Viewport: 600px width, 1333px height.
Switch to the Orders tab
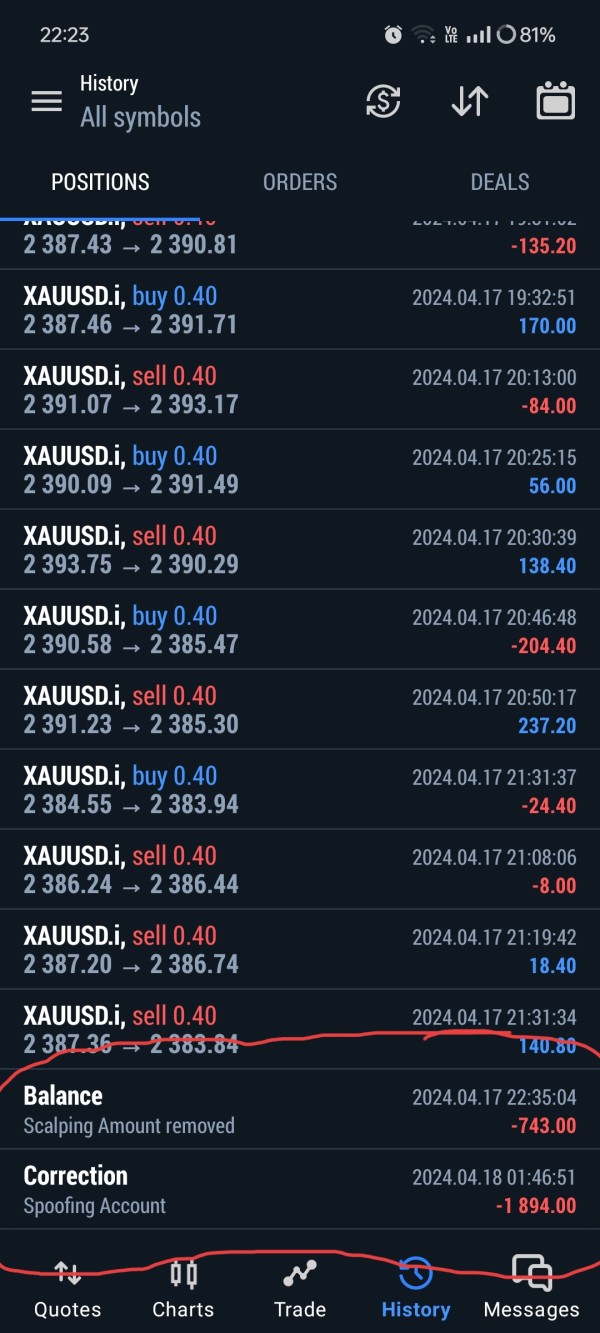coord(300,182)
